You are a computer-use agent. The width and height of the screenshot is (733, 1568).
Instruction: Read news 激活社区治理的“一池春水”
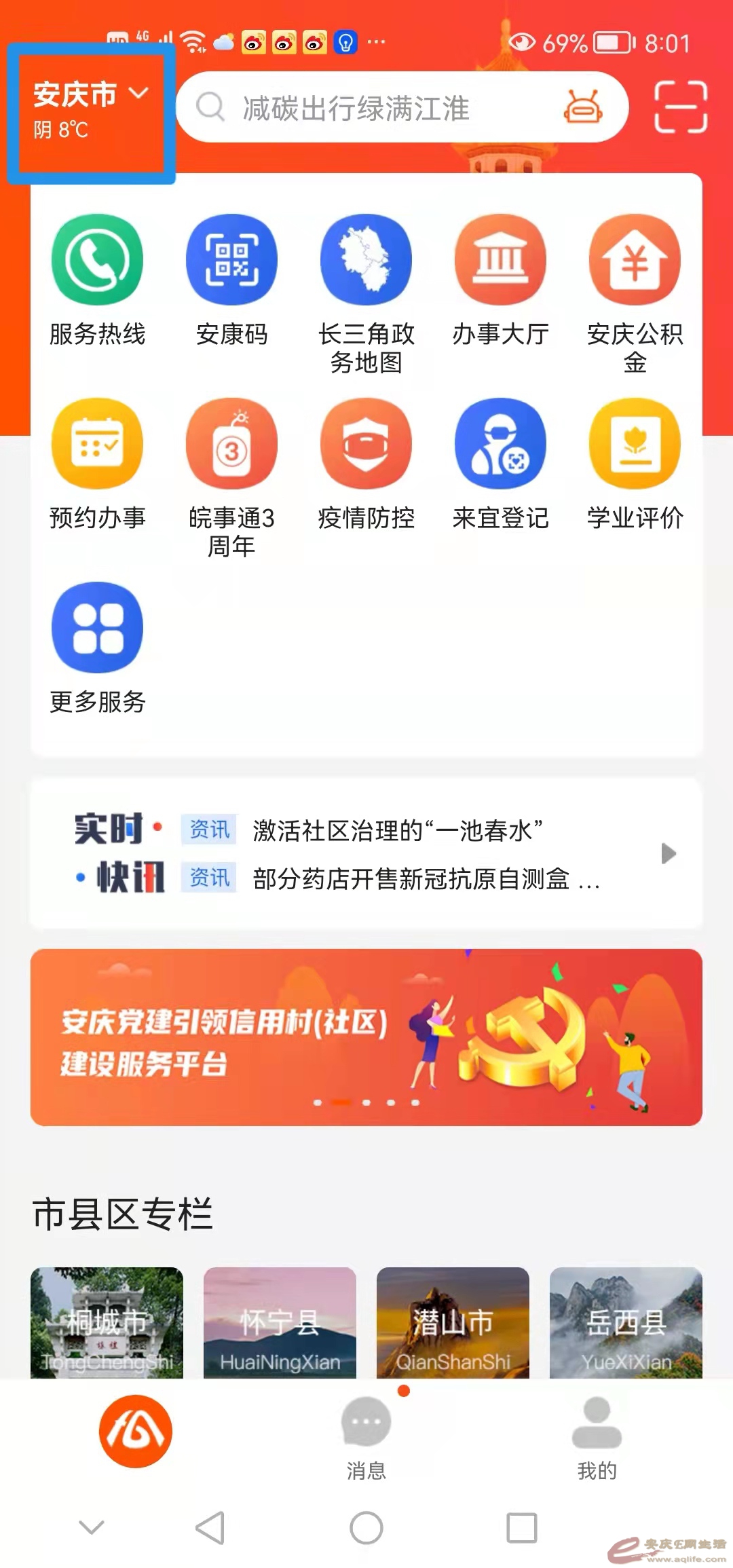pos(397,830)
